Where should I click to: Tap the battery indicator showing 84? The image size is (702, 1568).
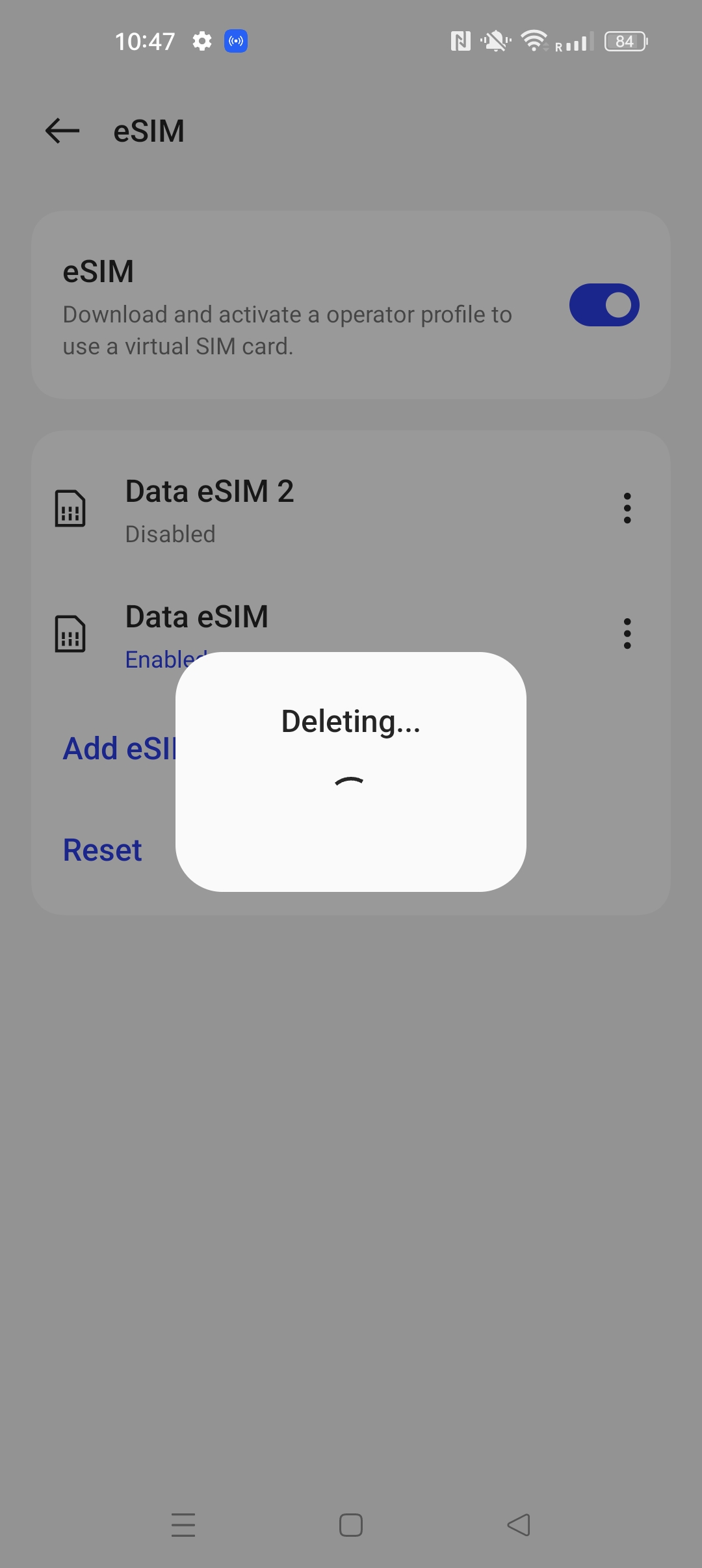click(x=625, y=41)
